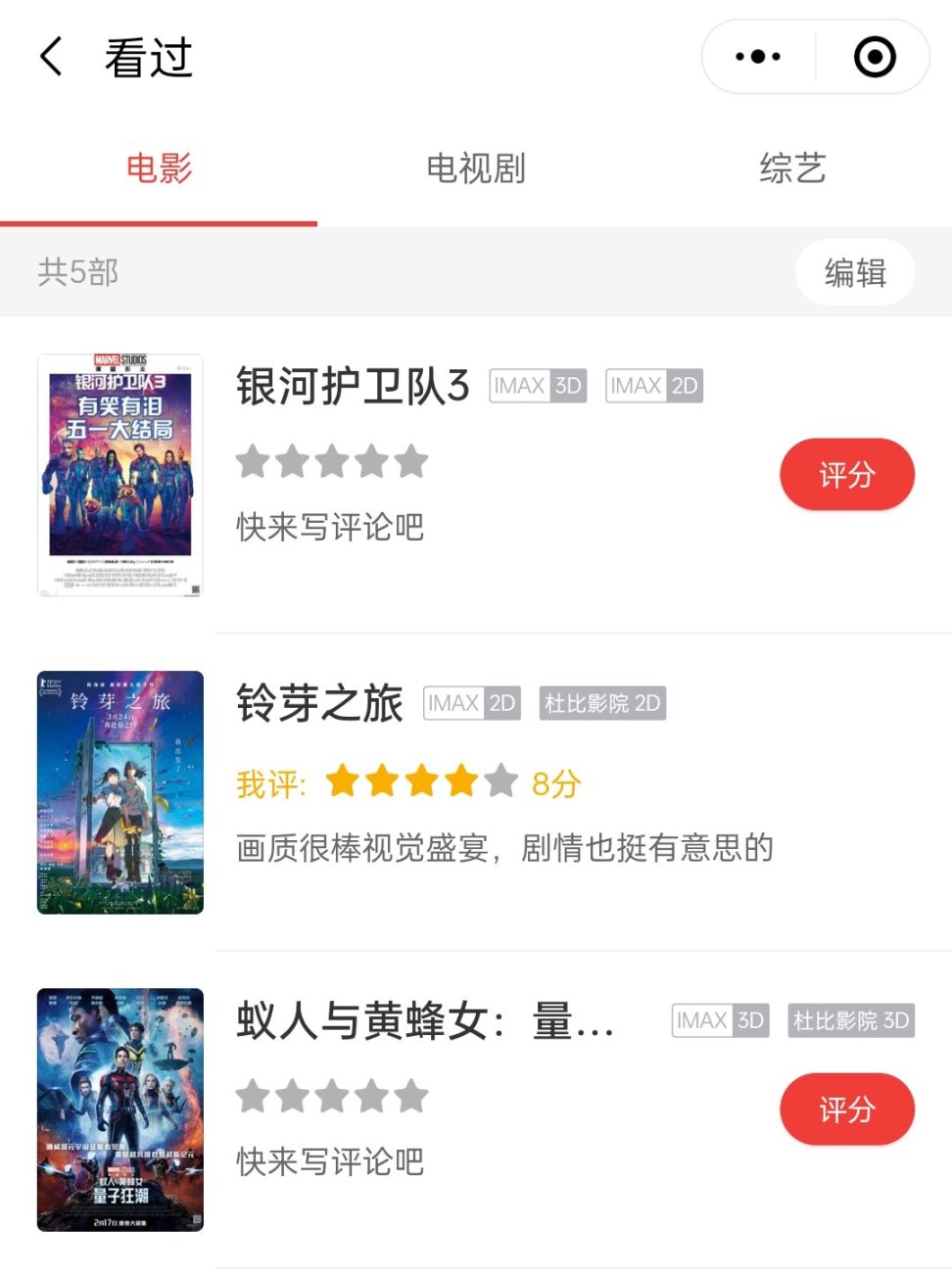View the 铃芽之旅 poster
This screenshot has height=1274, width=952.
pyautogui.click(x=120, y=792)
